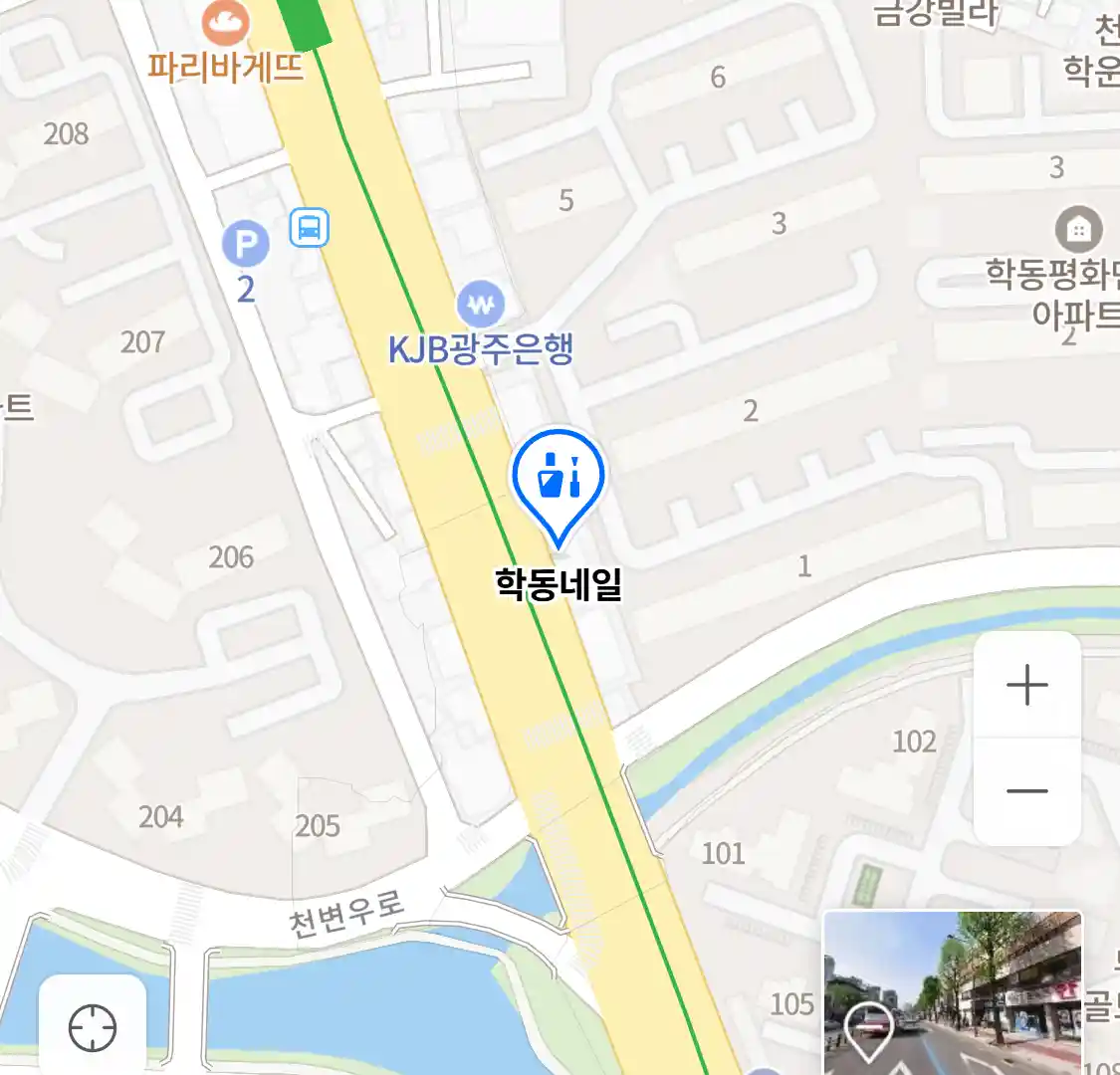
Task: Tap the 파리바게뜨 bakery marker
Action: [225, 22]
